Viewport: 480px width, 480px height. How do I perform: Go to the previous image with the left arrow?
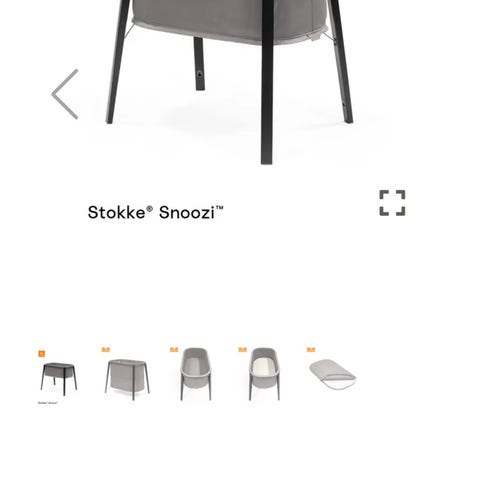(x=65, y=94)
